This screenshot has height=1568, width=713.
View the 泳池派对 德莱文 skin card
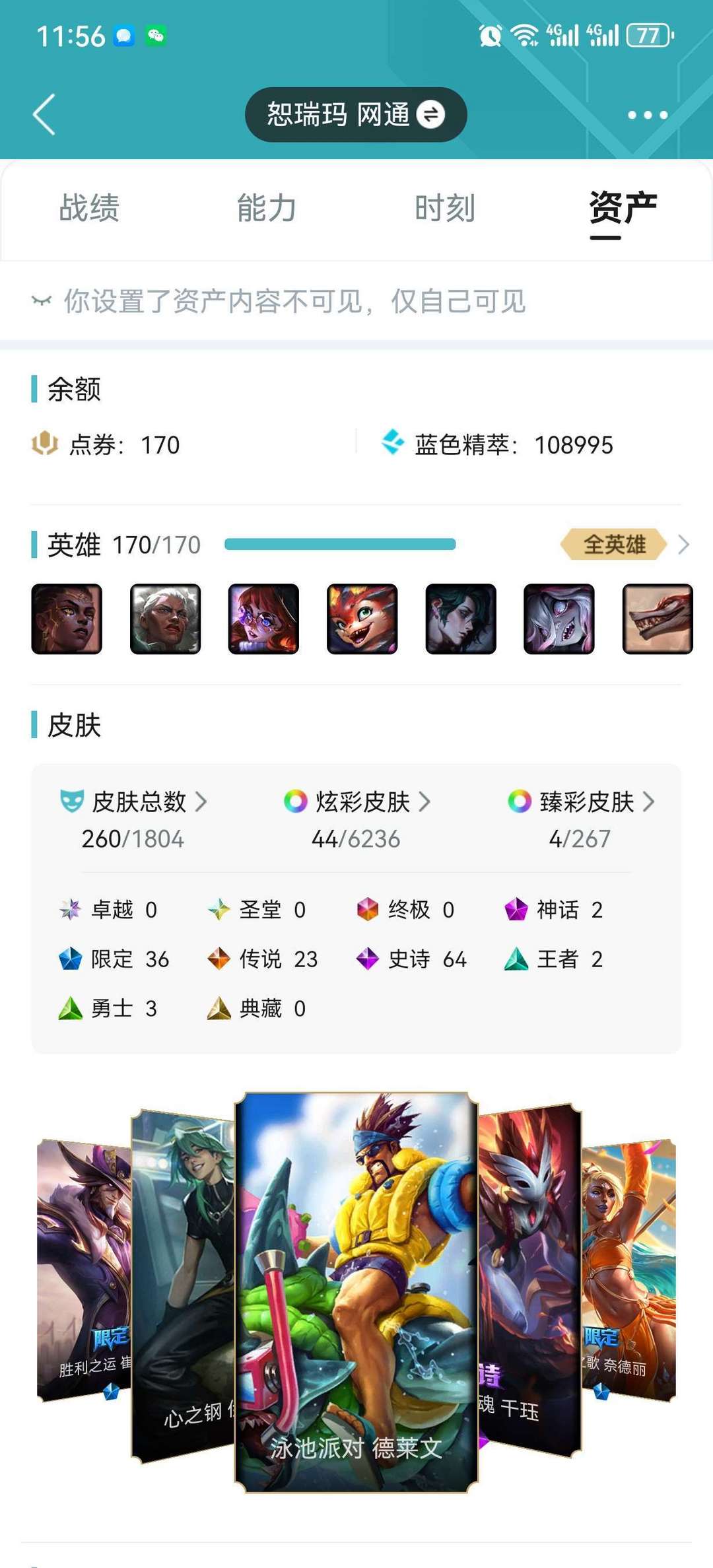(356, 1291)
